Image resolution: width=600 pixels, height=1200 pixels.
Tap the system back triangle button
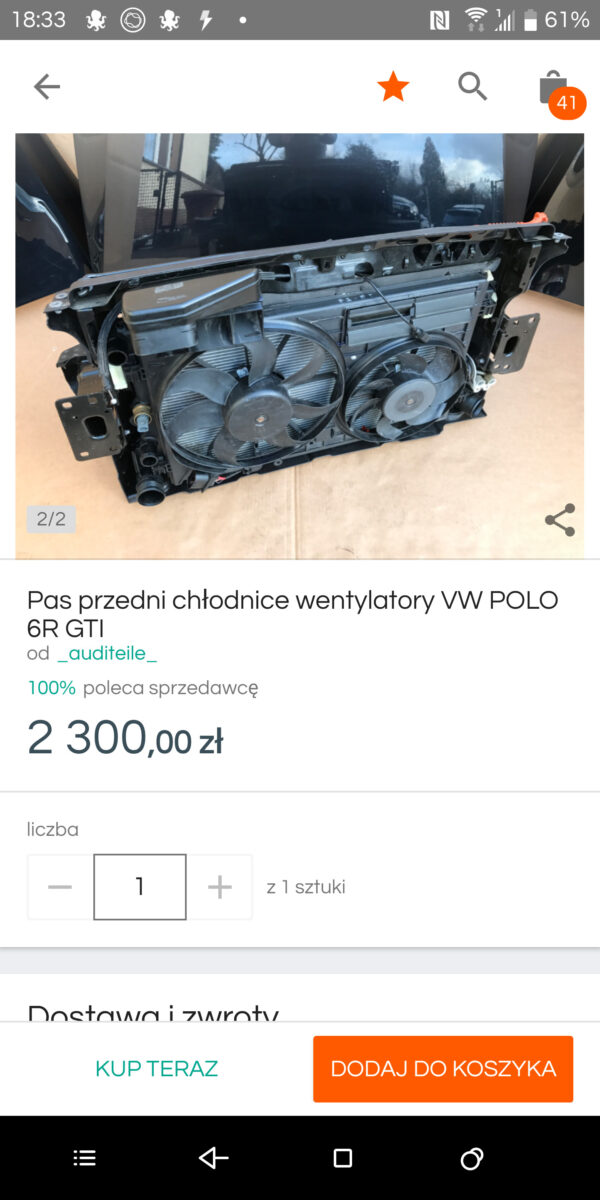point(213,1158)
